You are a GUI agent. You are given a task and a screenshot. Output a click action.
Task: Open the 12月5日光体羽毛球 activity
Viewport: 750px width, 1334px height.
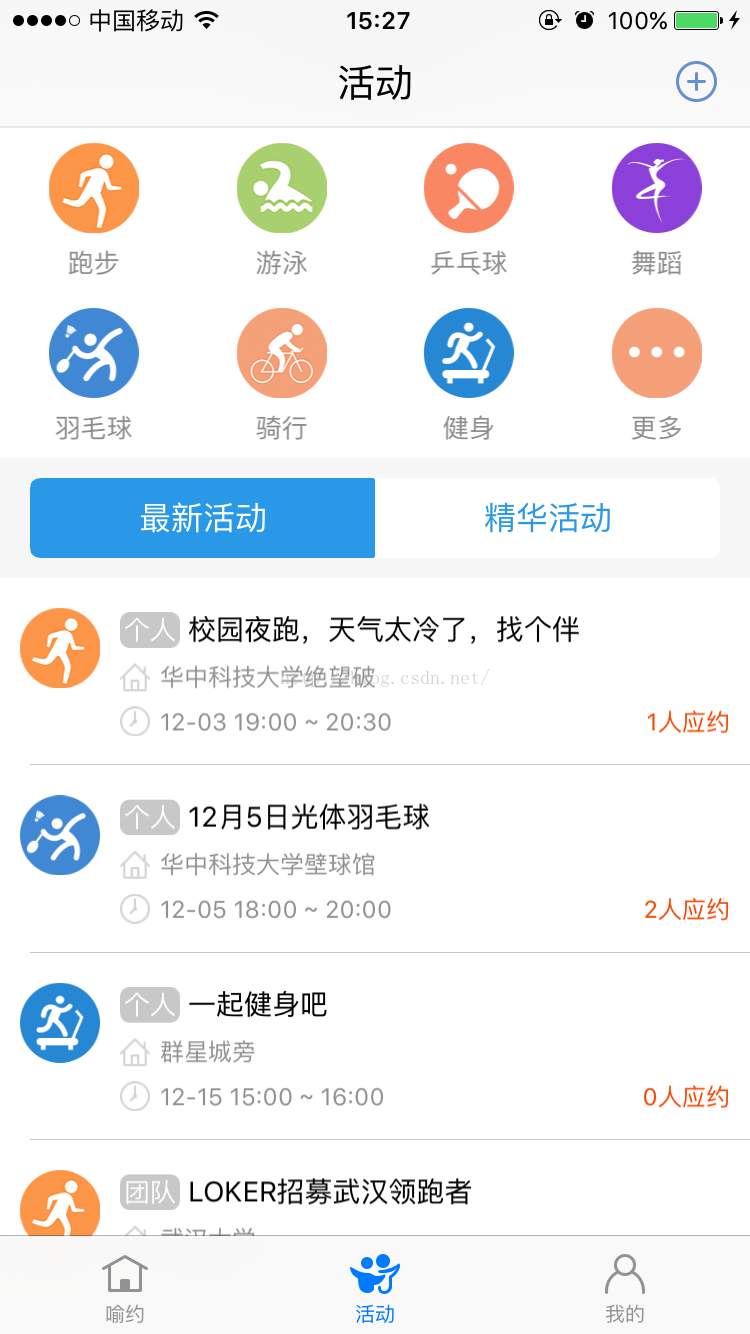pos(375,859)
